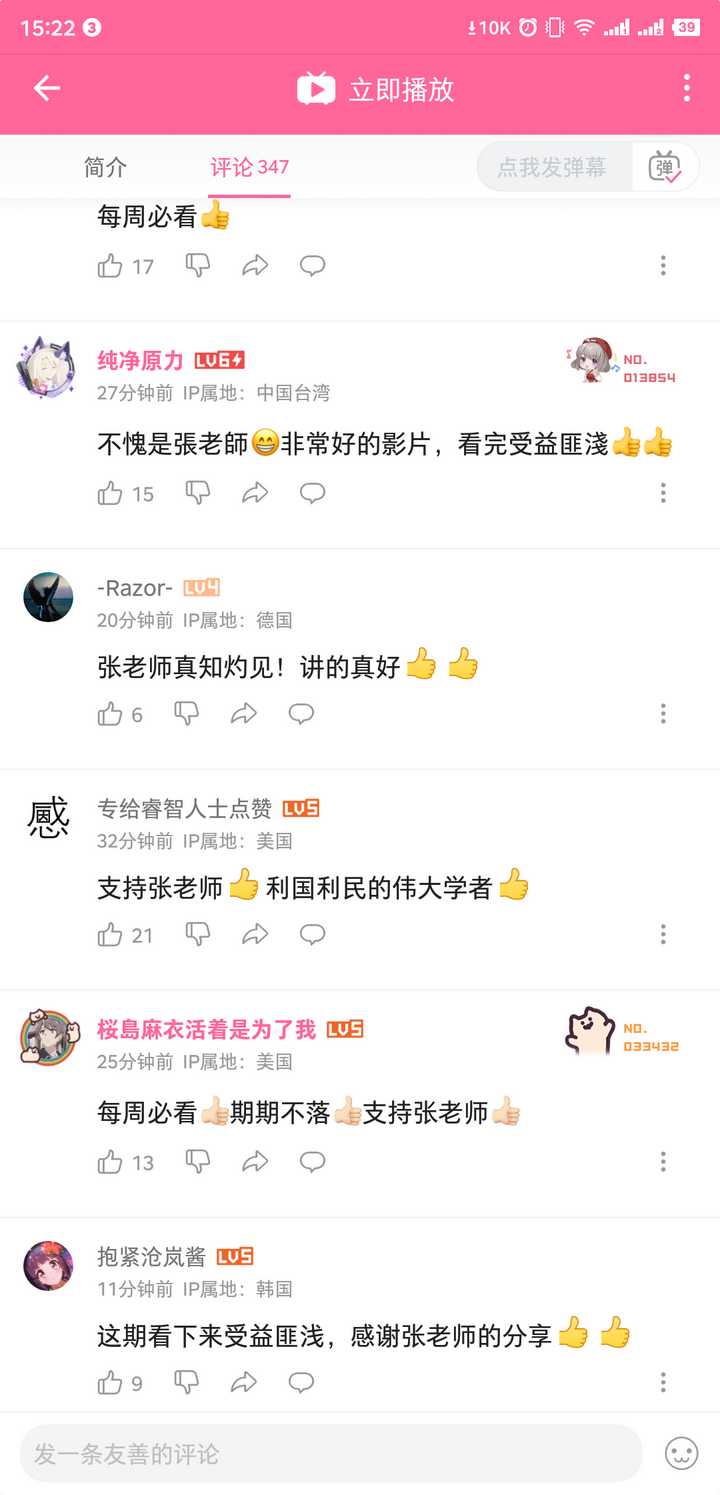Open the emoji picker beside comment box

(x=682, y=1453)
